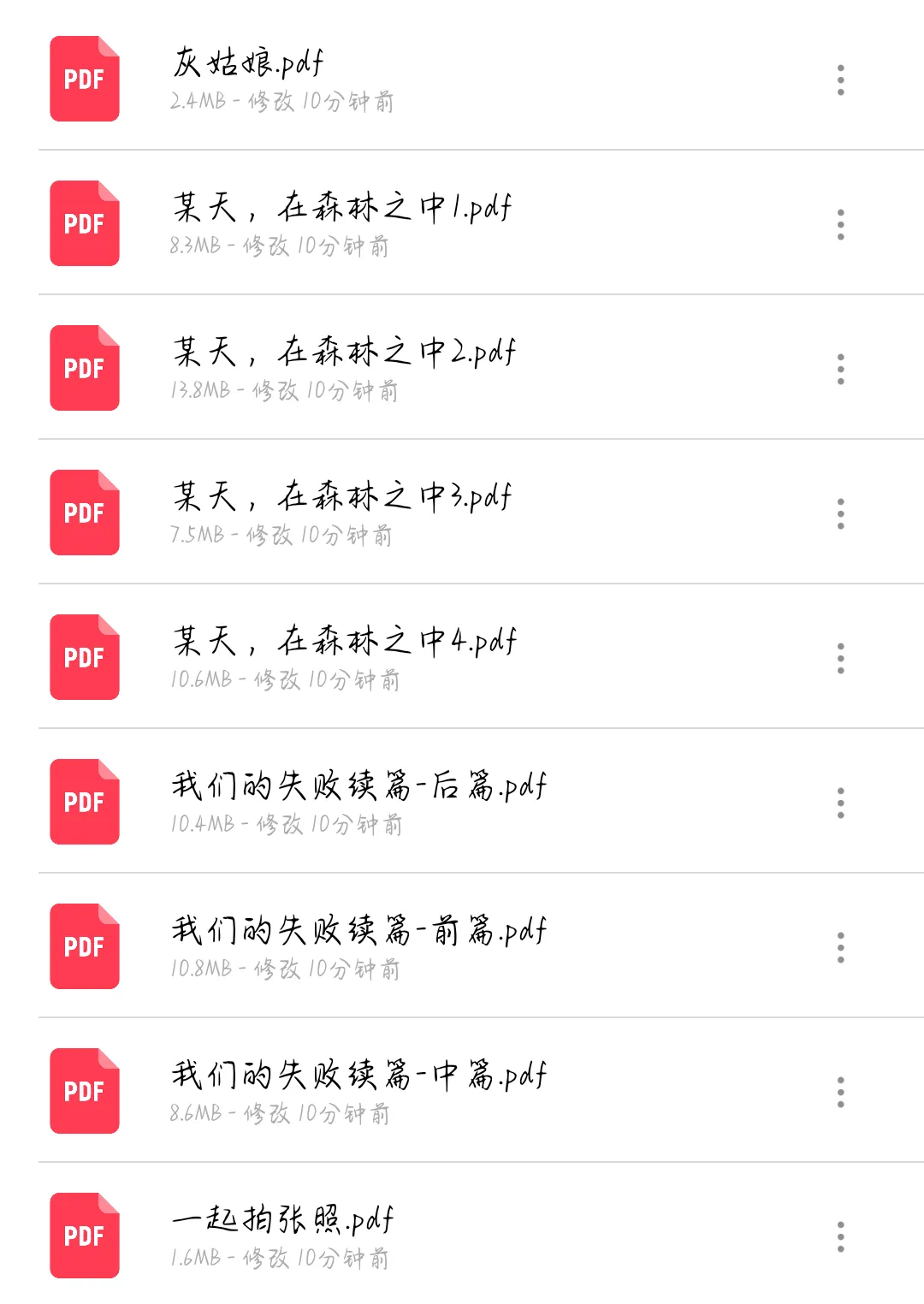The image size is (924, 1304).
Task: Open the three-dot menu for 一起拍张照.pdf
Action: coord(840,1236)
